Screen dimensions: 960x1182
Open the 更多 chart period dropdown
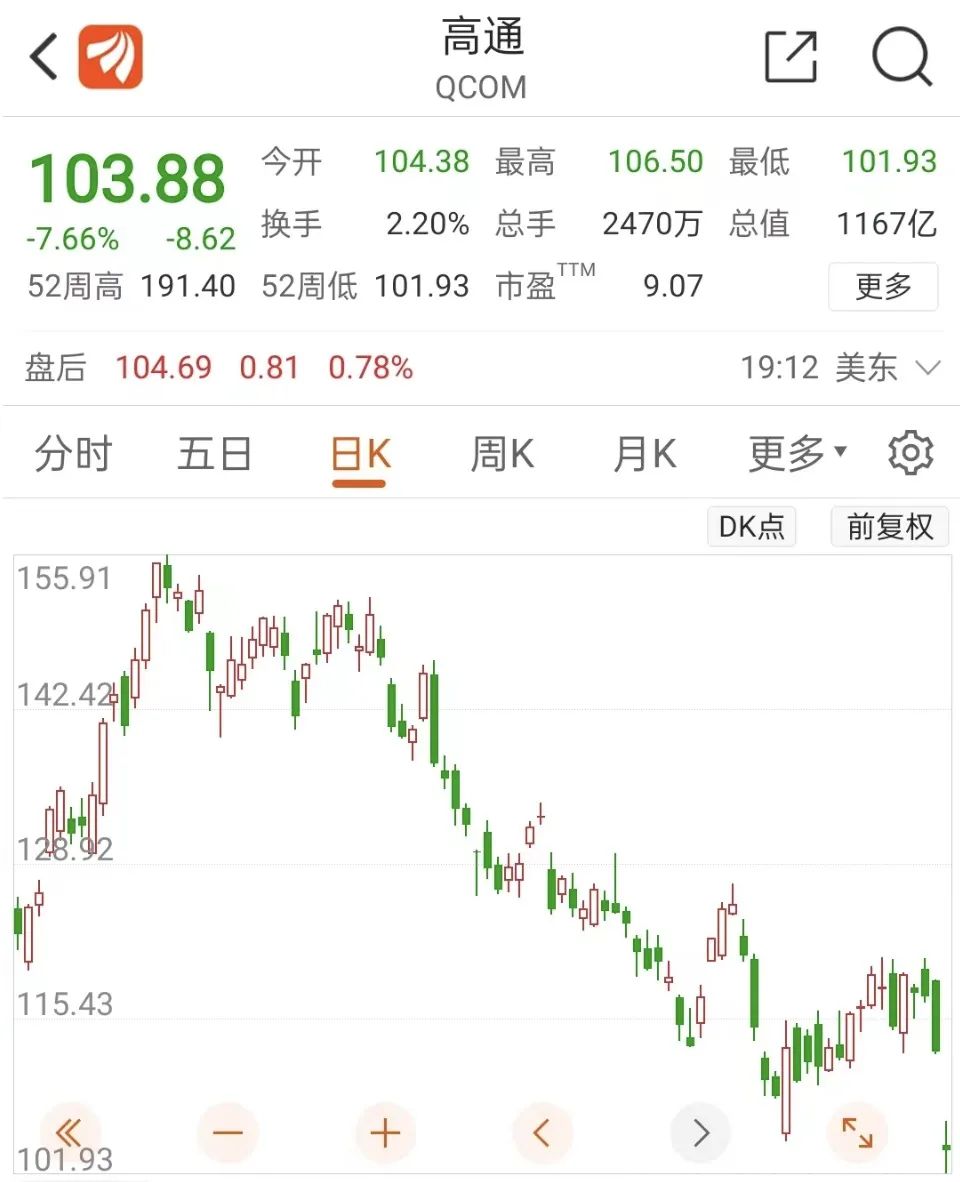pyautogui.click(x=797, y=455)
